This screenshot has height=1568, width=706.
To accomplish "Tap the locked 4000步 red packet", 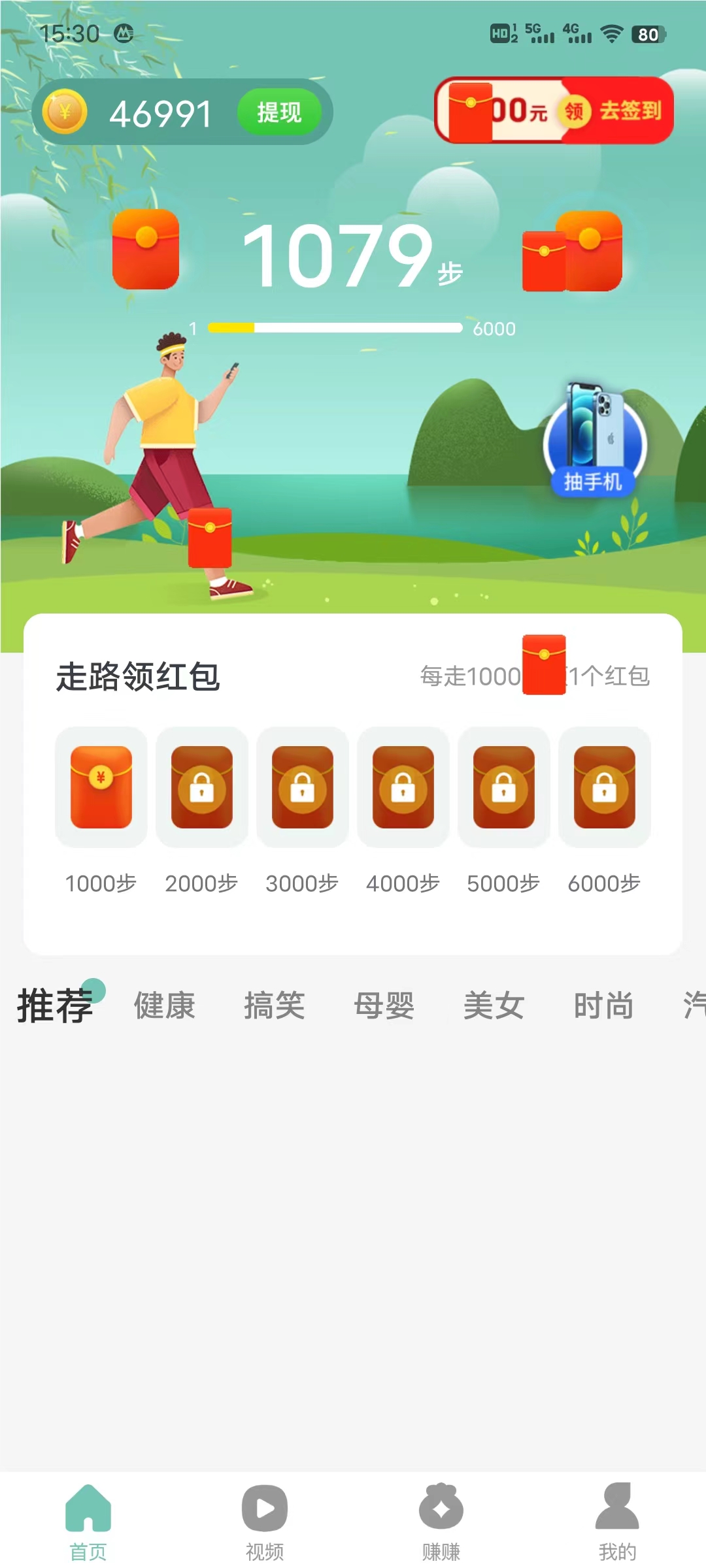I will click(x=403, y=787).
